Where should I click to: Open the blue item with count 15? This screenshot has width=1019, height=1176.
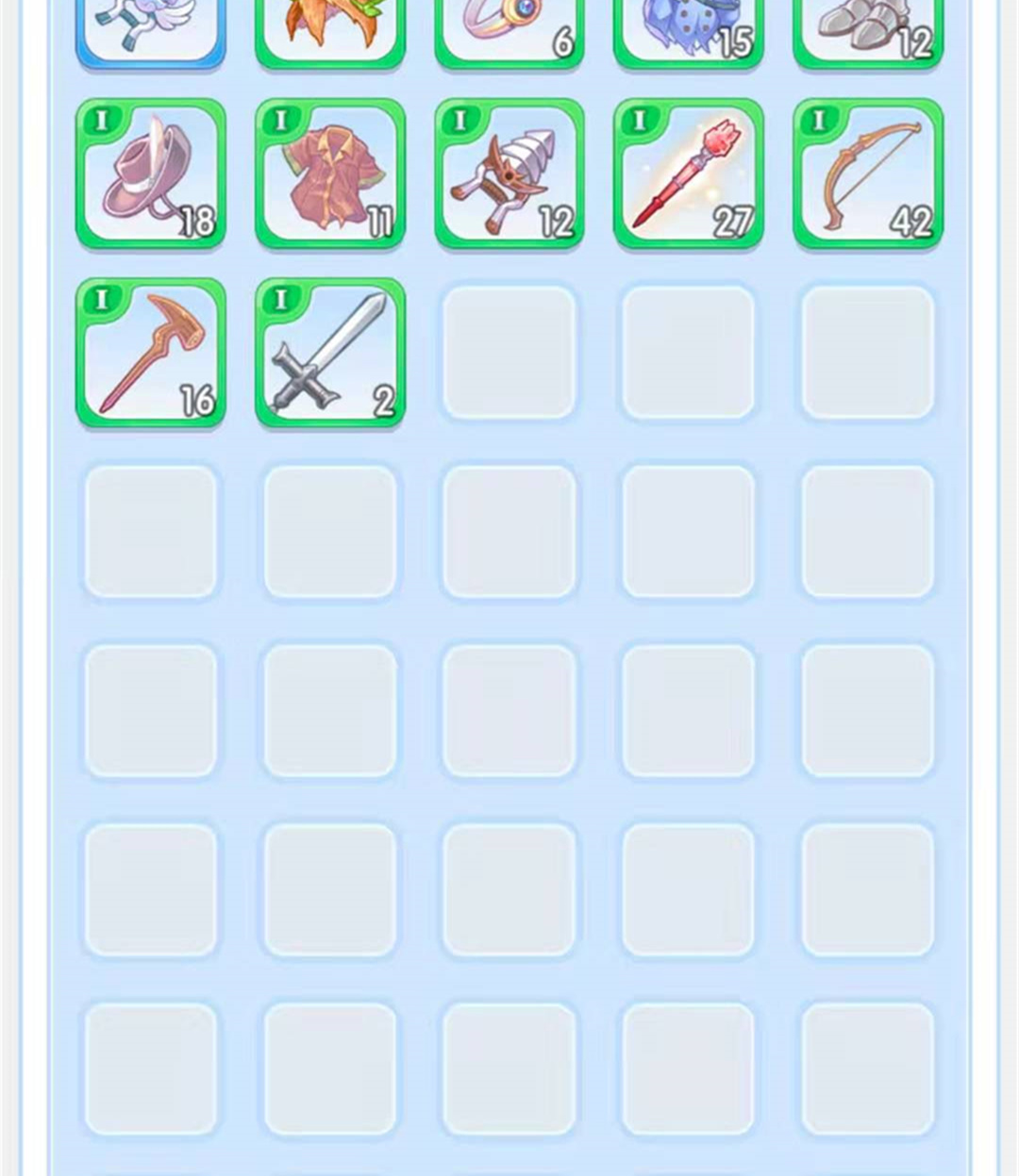click(x=689, y=28)
